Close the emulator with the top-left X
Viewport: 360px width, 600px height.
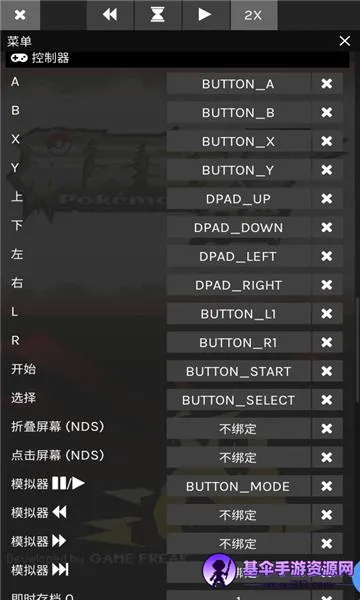[x=20, y=15]
